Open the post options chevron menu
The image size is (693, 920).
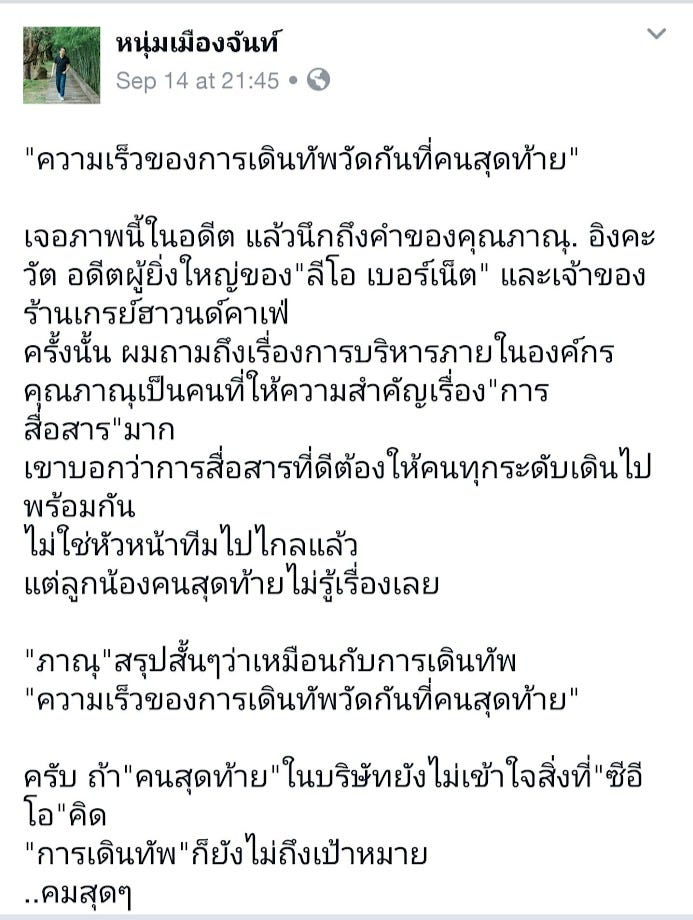(656, 35)
